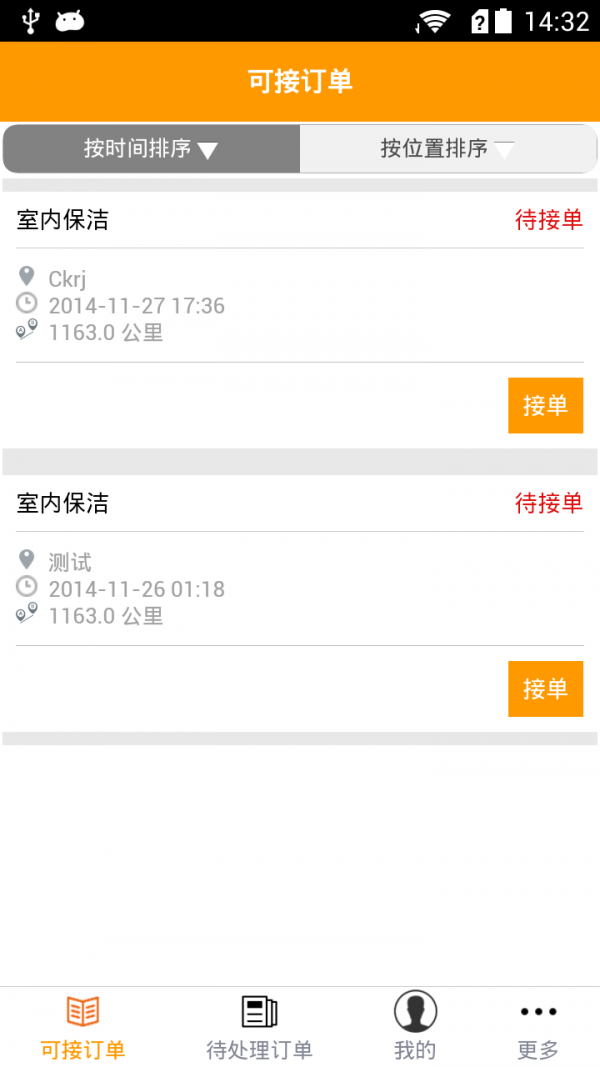Image resolution: width=600 pixels, height=1067 pixels.
Task: Accept the Ckrj order with 接单
Action: (x=546, y=406)
